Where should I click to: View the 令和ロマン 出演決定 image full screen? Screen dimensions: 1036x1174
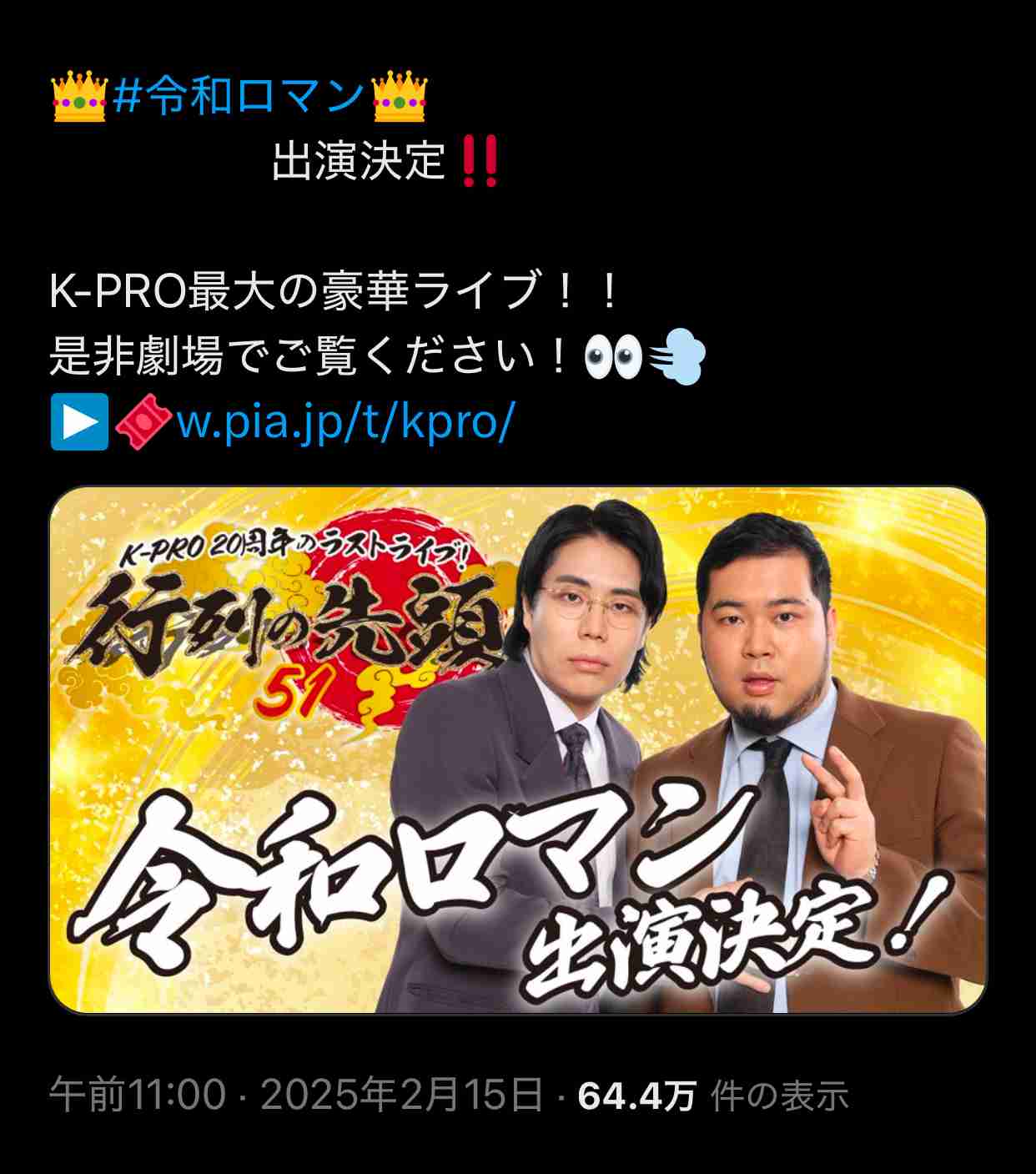[517, 749]
